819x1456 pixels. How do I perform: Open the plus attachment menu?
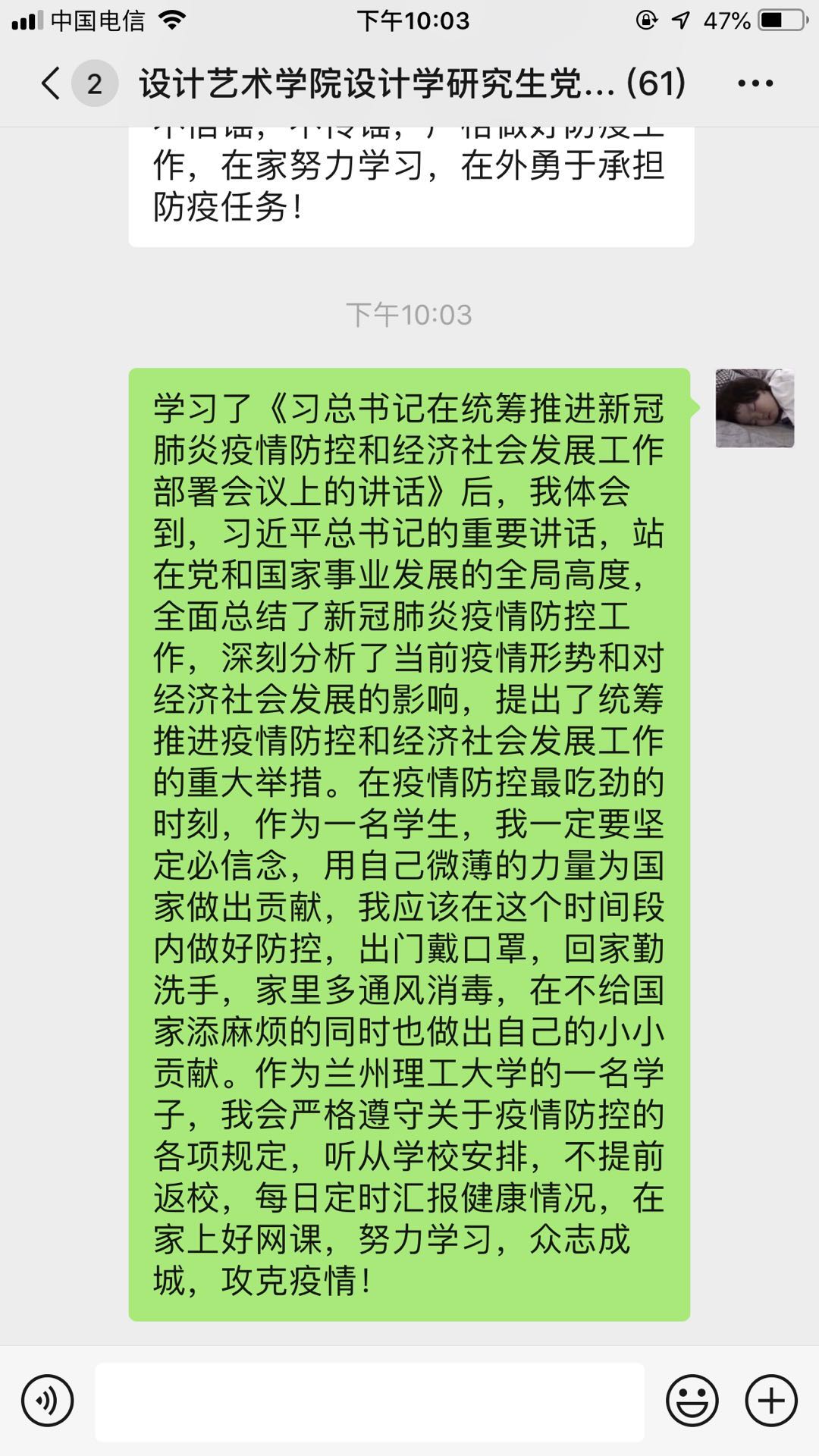tap(771, 1401)
